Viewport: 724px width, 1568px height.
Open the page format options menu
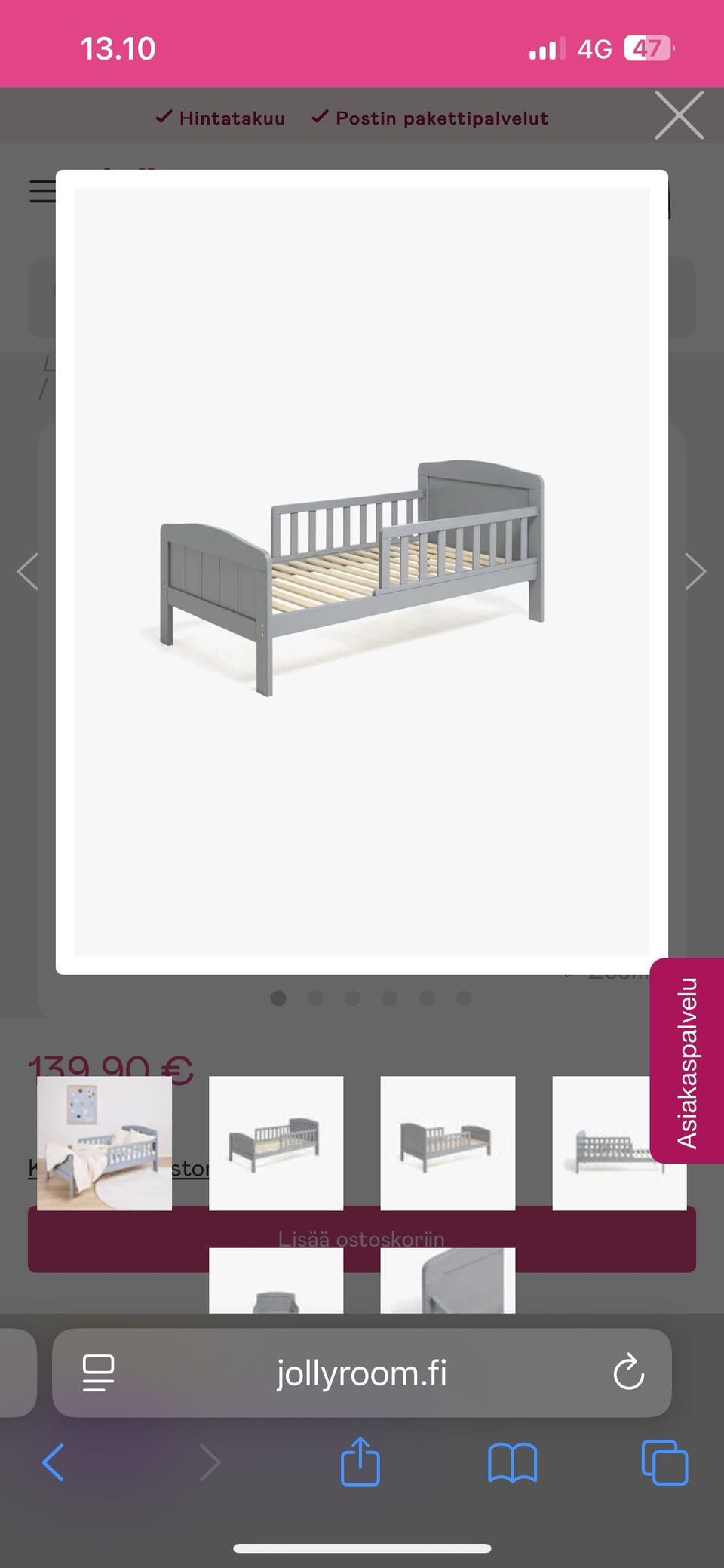click(x=98, y=1373)
